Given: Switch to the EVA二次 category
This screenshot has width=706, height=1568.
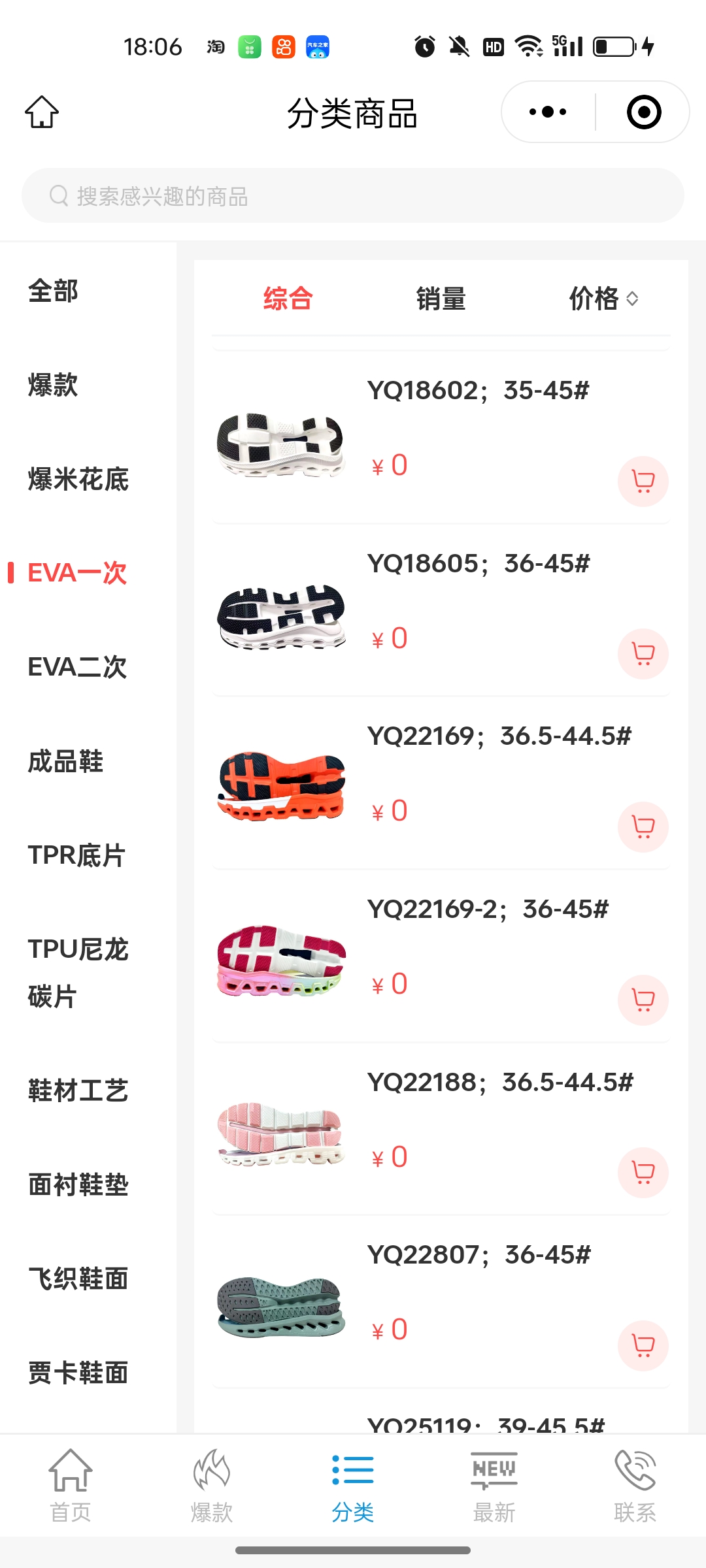Looking at the screenshot, I should [77, 667].
